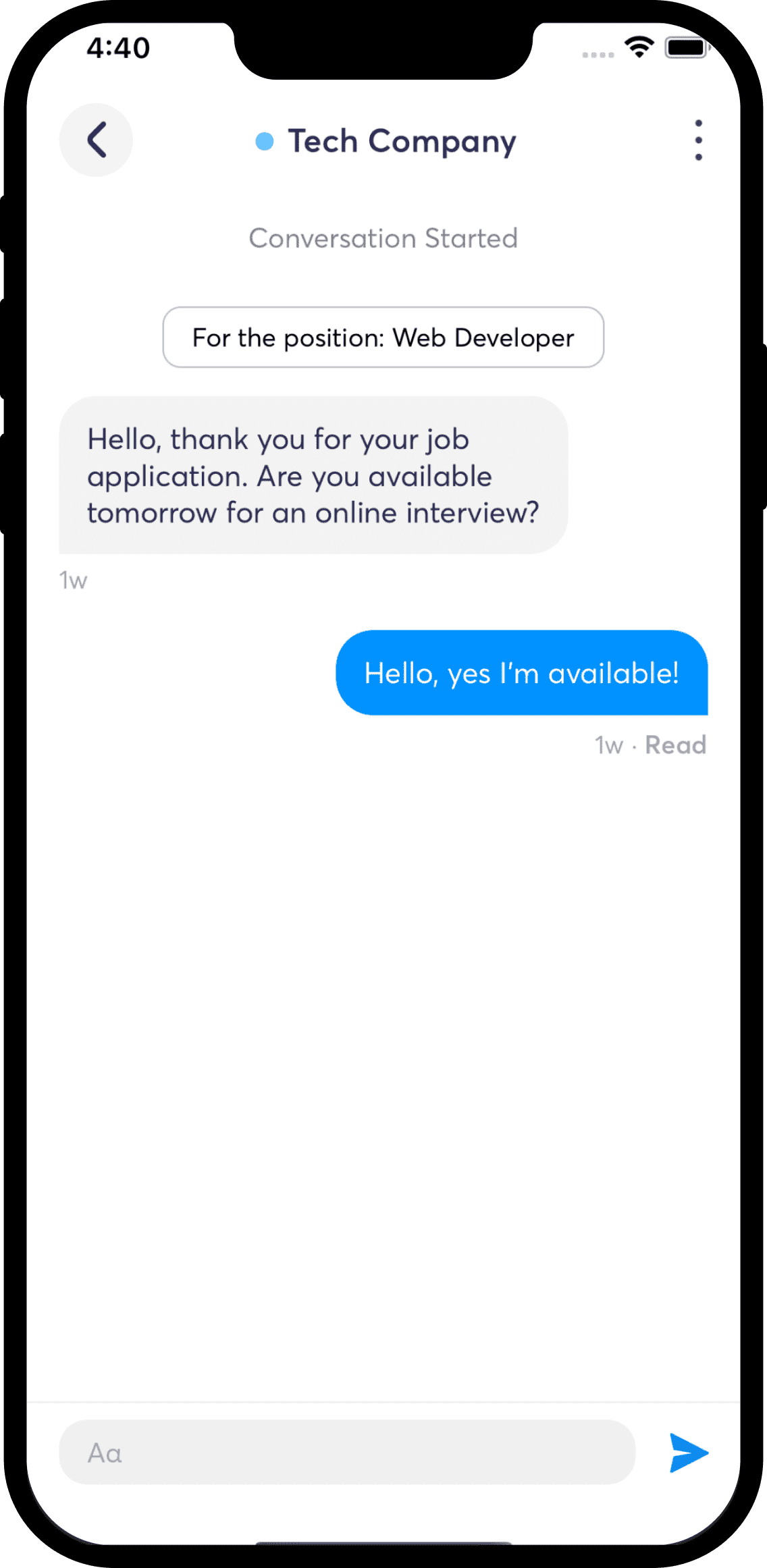Focus the message text field

click(347, 1453)
